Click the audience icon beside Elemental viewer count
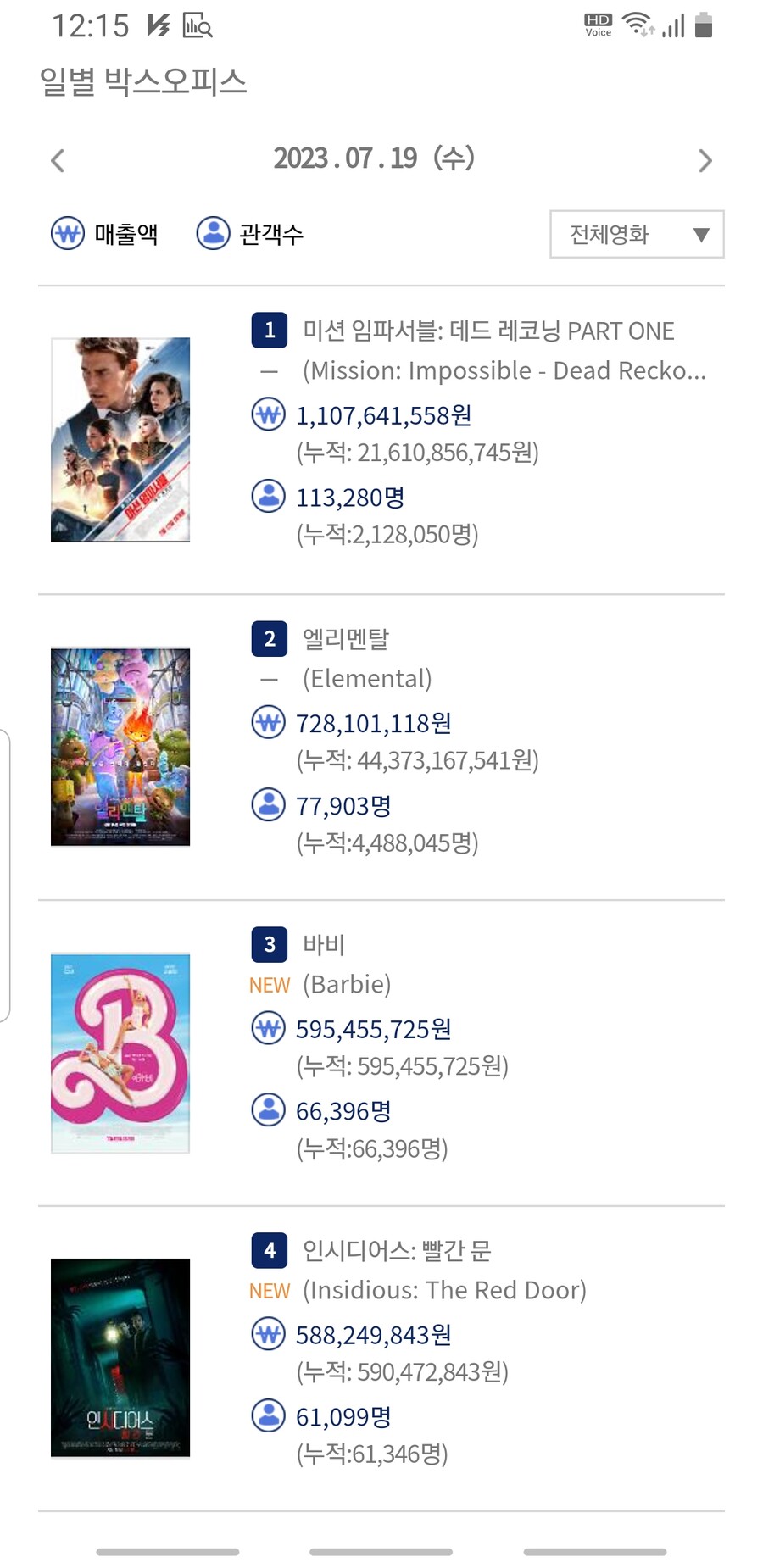Image resolution: width=763 pixels, height=1568 pixels. click(267, 805)
